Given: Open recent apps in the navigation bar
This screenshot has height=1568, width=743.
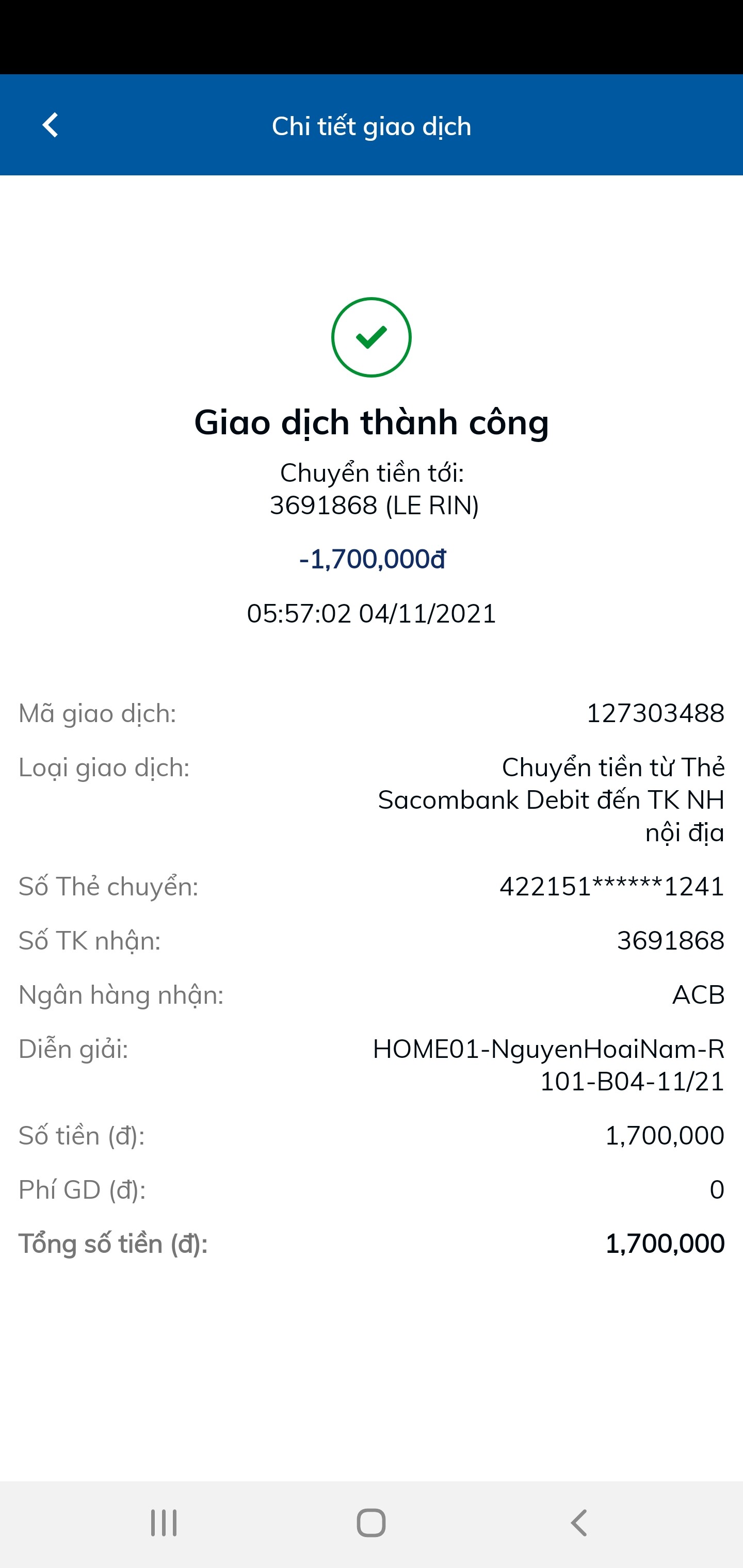Looking at the screenshot, I should pos(164,1523).
